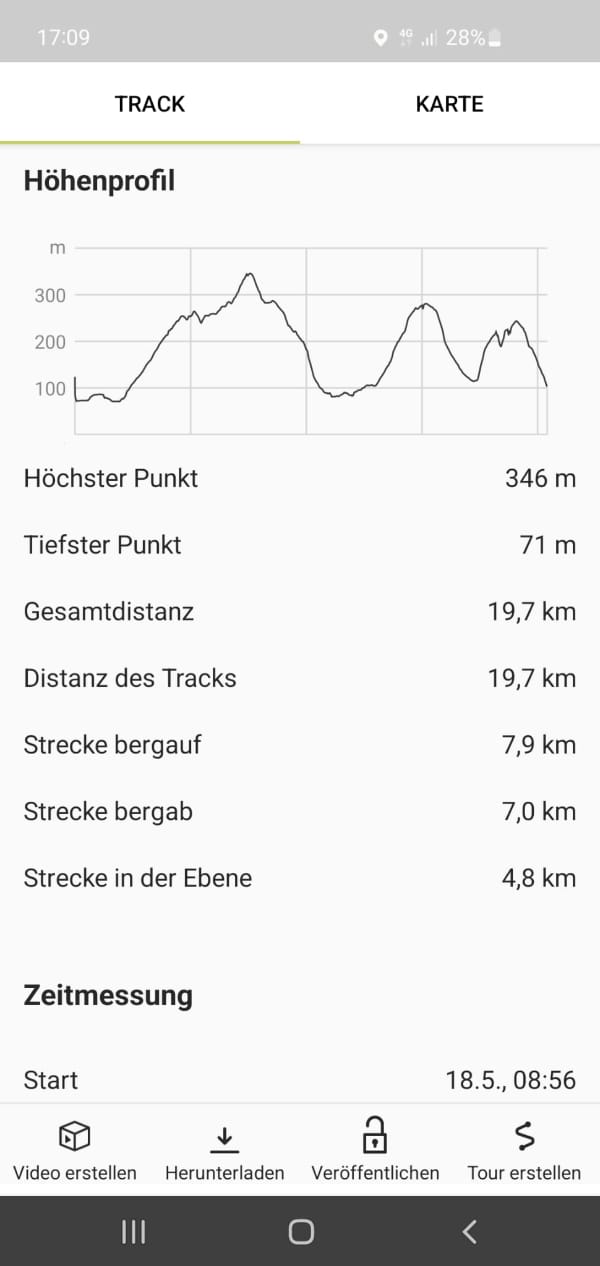Open recent apps from the navigation bar
This screenshot has height=1266, width=600.
133,1232
